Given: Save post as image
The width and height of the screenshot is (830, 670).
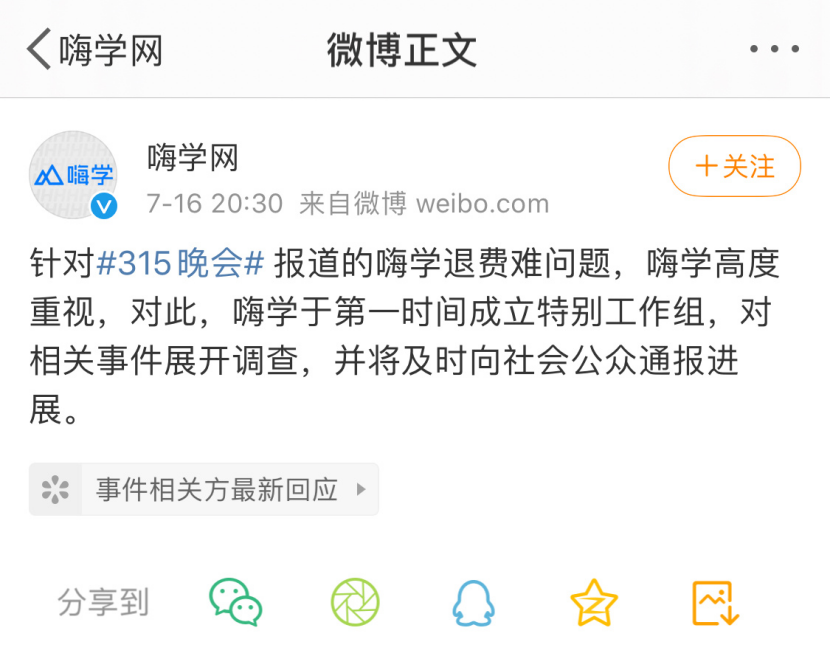Looking at the screenshot, I should (x=715, y=603).
